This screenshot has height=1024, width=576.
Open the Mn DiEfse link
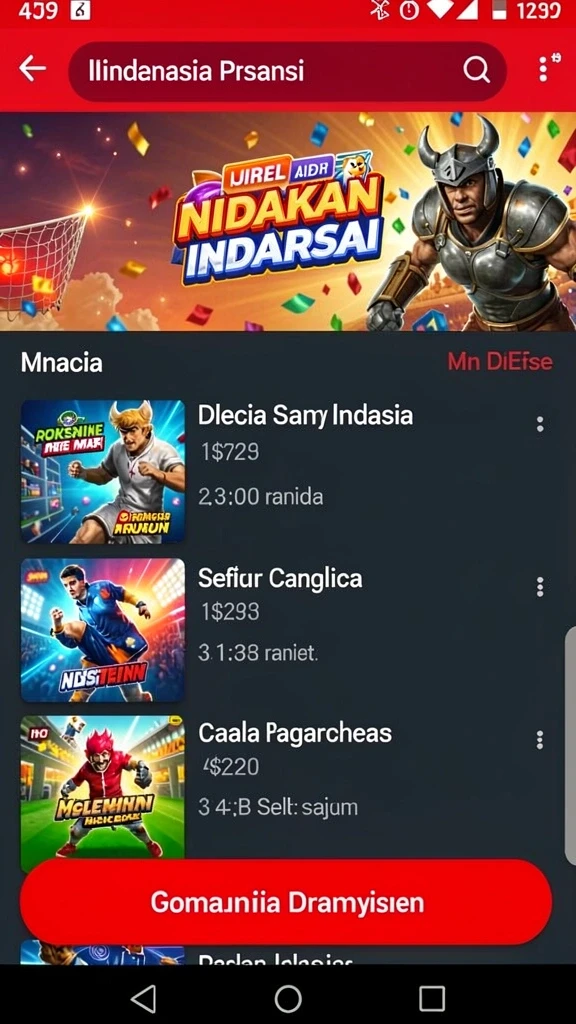[x=500, y=362]
